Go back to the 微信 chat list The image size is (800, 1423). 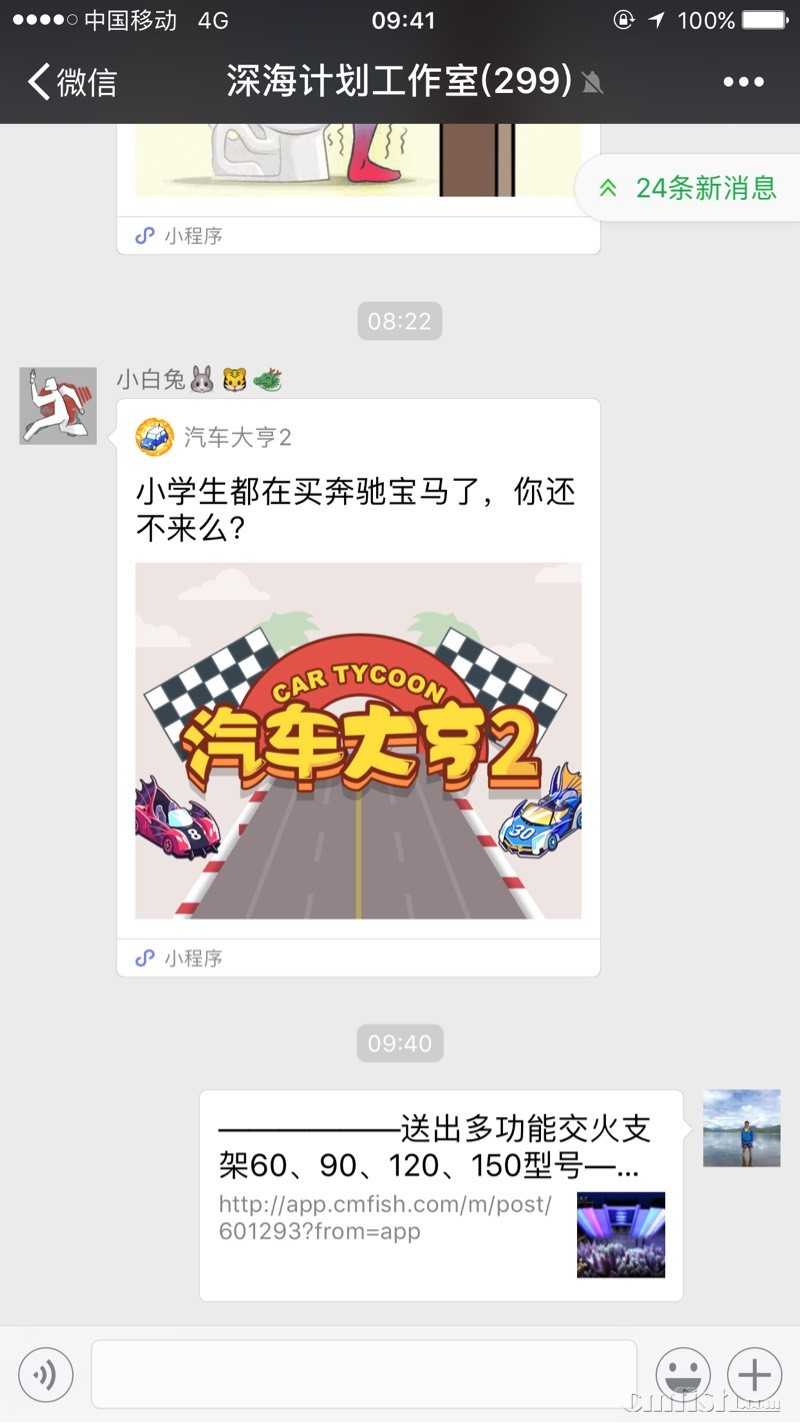pyautogui.click(x=72, y=82)
